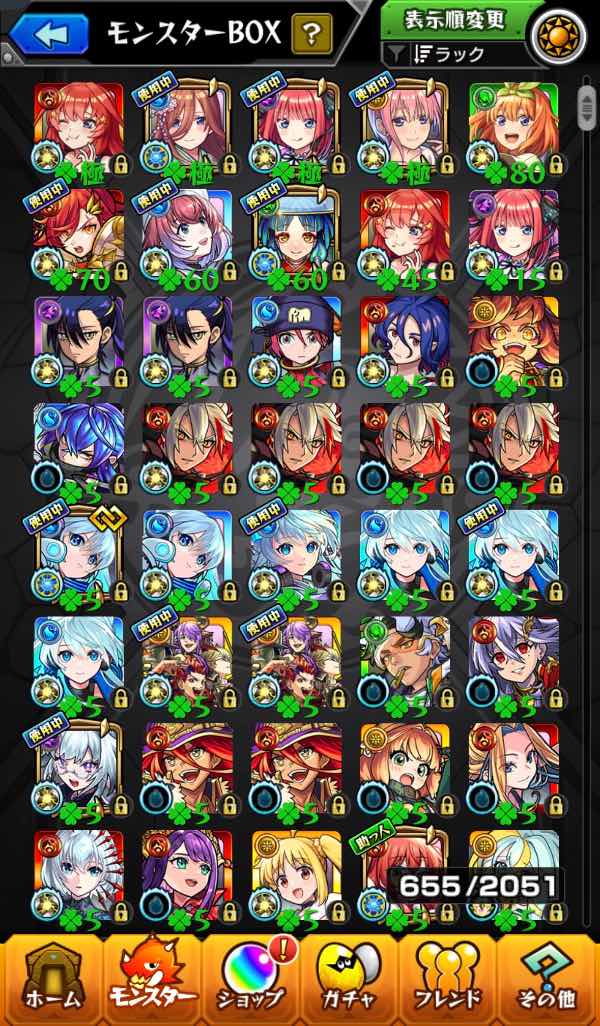Switch to the ガチャ tab
This screenshot has width=600, height=1026.
pyautogui.click(x=349, y=980)
